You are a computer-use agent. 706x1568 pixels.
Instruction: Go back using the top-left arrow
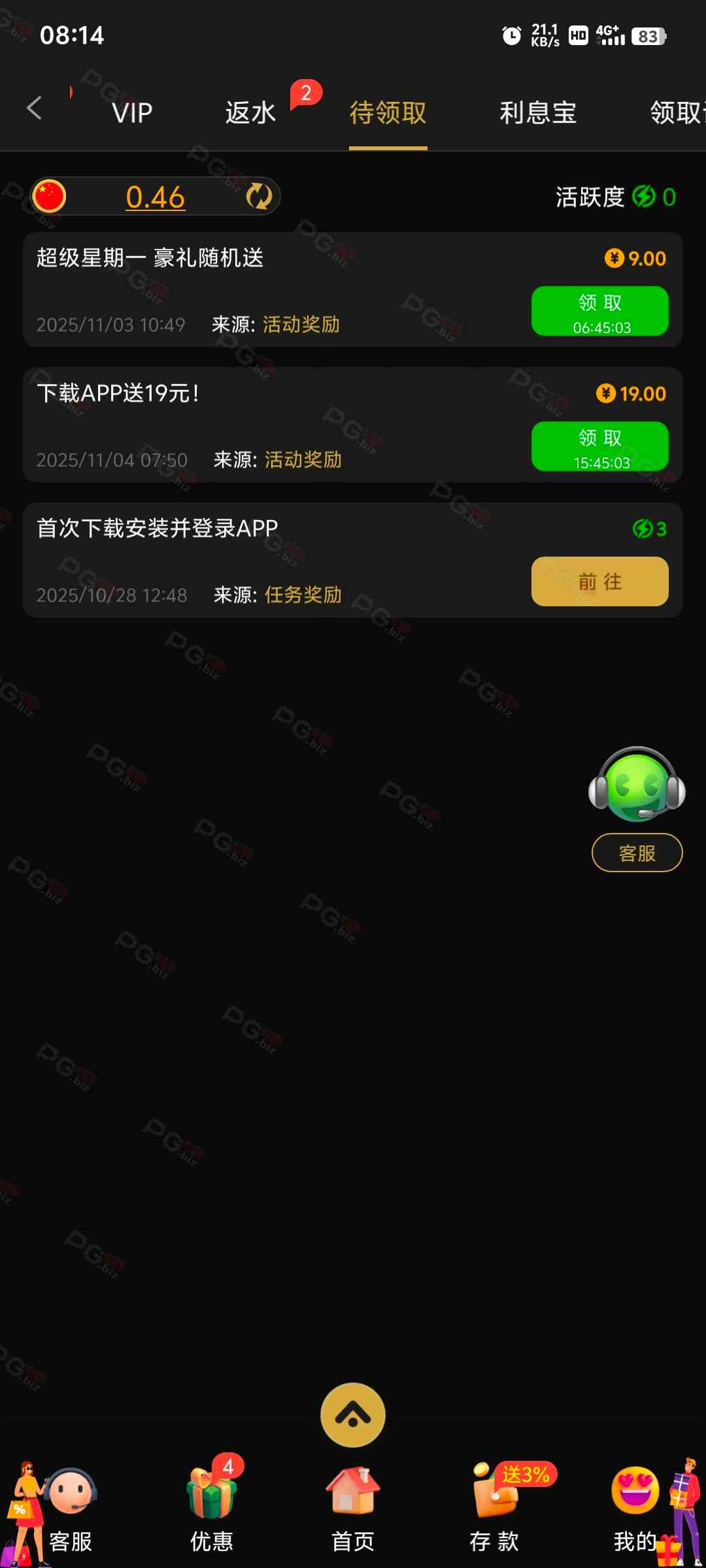click(x=34, y=108)
